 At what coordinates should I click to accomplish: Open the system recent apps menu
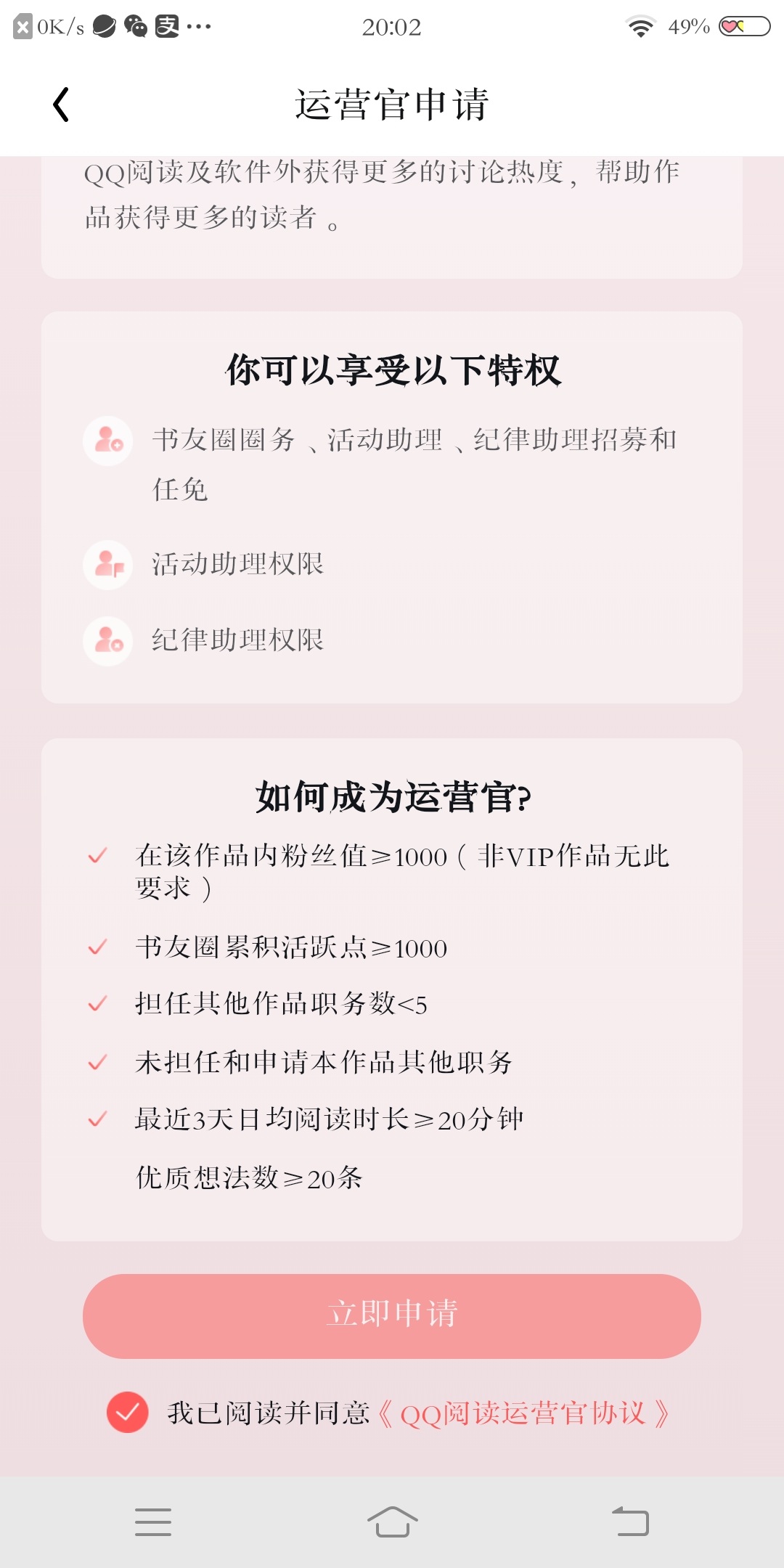153,1522
